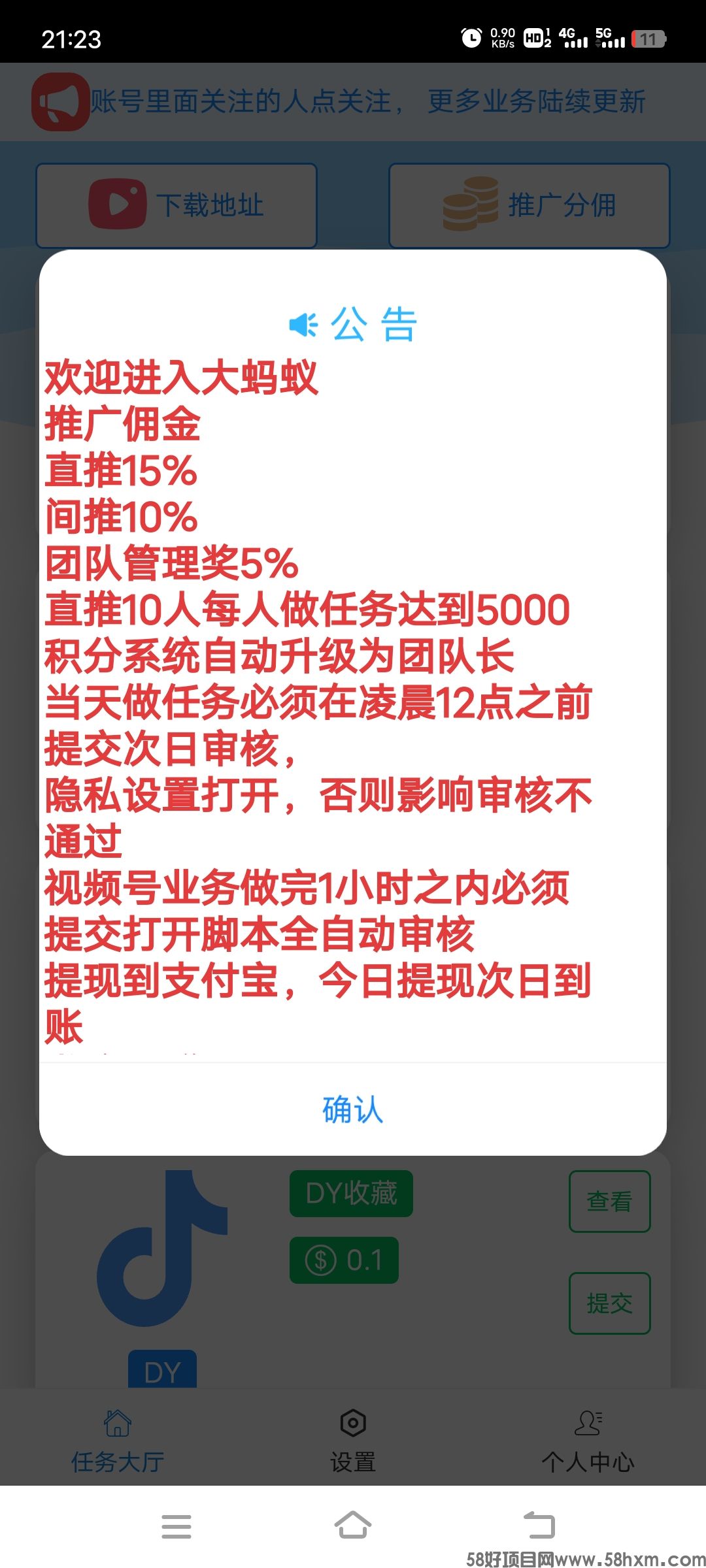This screenshot has width=706, height=1568.
Task: Open the 推广分佣 promotion commission button
Action: 529,205
